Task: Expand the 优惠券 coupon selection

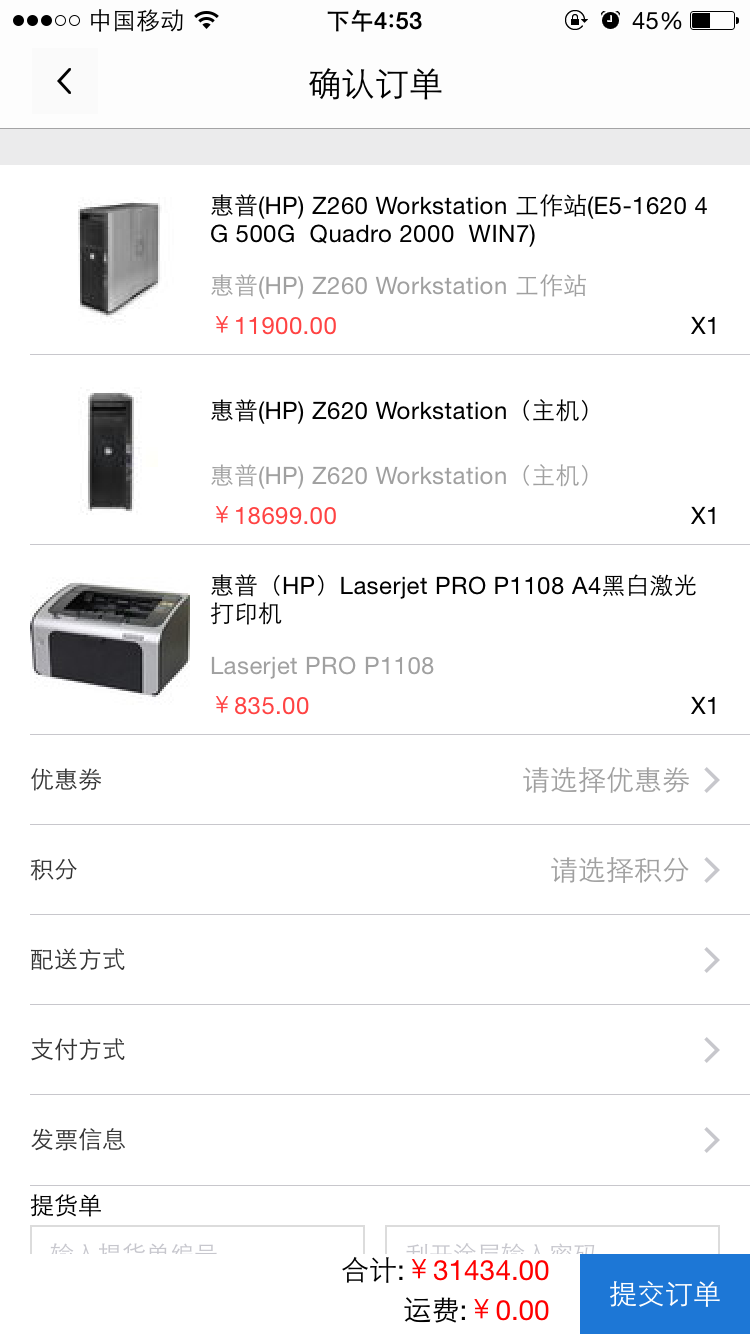Action: click(x=375, y=780)
